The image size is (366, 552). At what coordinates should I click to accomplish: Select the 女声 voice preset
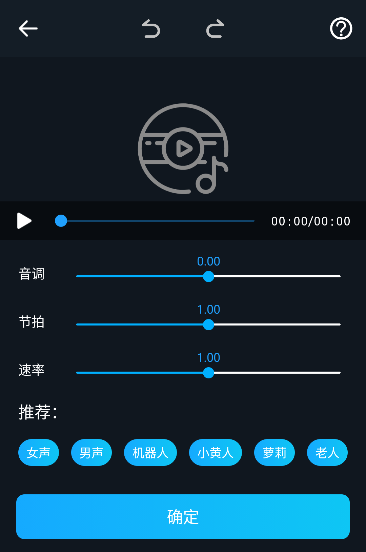[39, 452]
